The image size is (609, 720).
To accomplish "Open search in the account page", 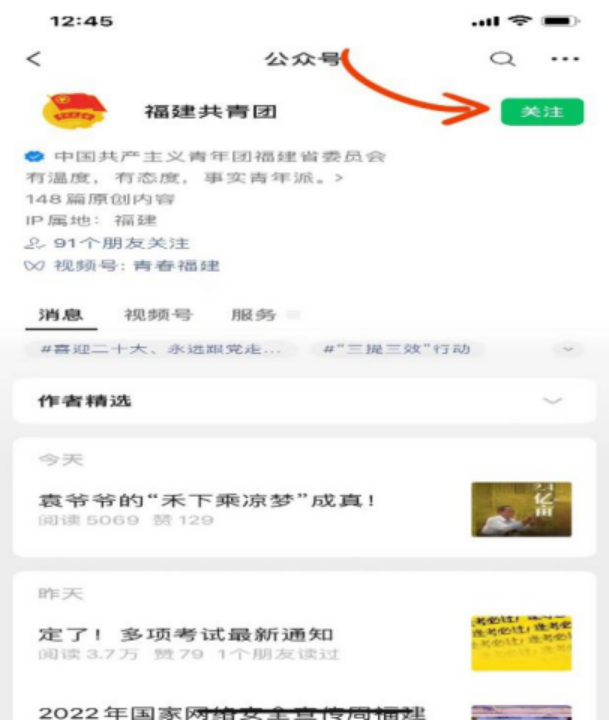I will (500, 58).
